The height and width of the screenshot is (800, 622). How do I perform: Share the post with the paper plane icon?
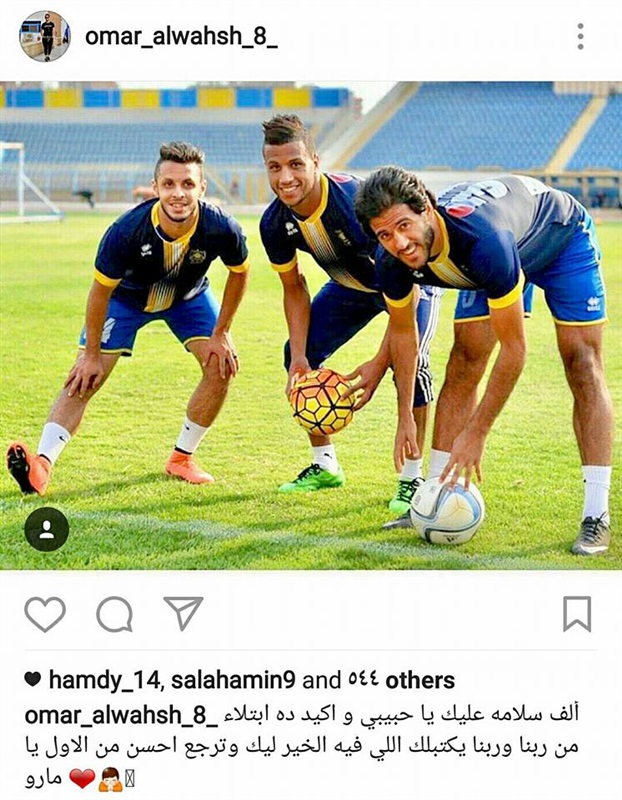click(x=184, y=613)
